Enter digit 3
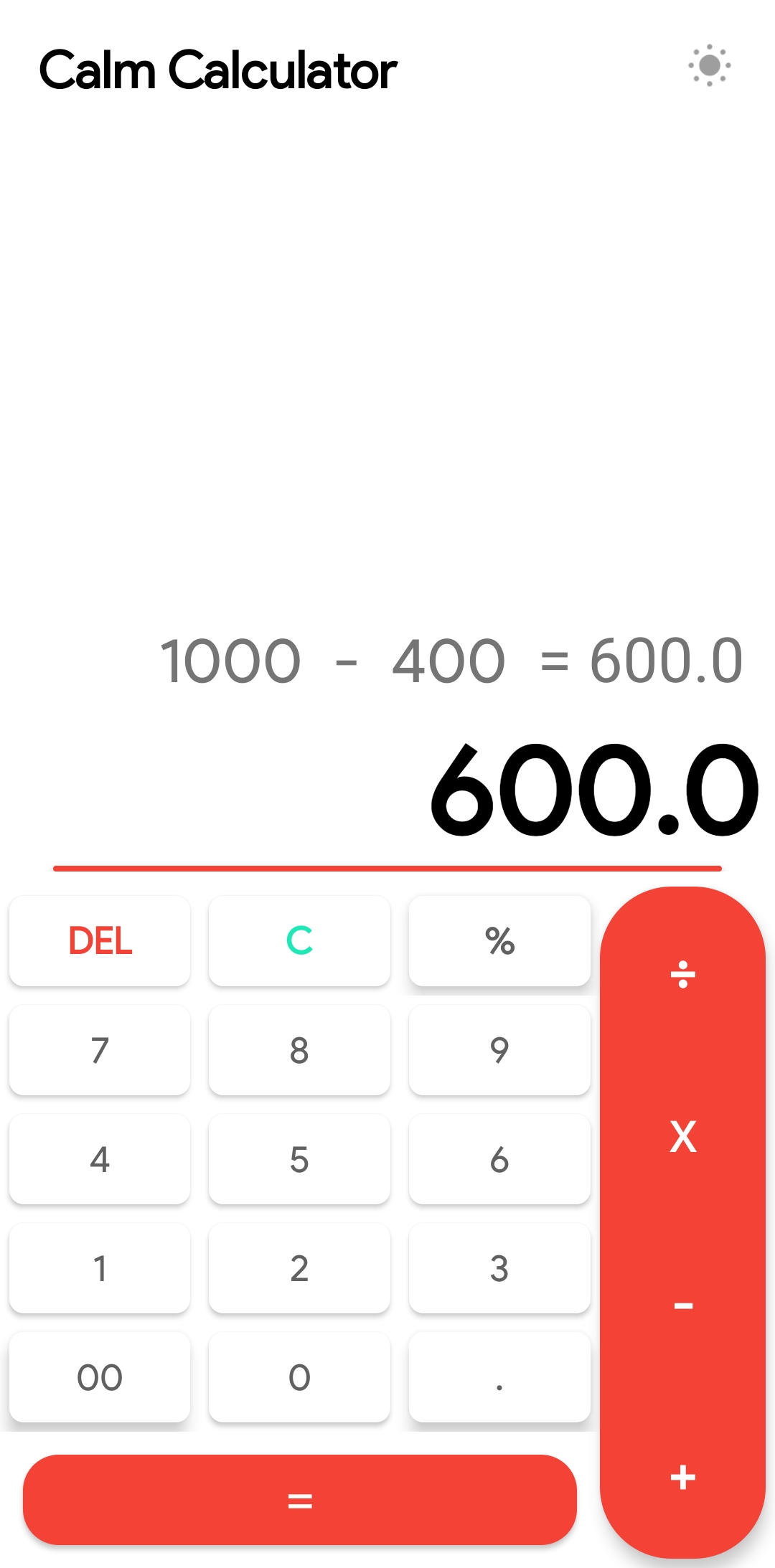775x1568 pixels. (499, 1268)
